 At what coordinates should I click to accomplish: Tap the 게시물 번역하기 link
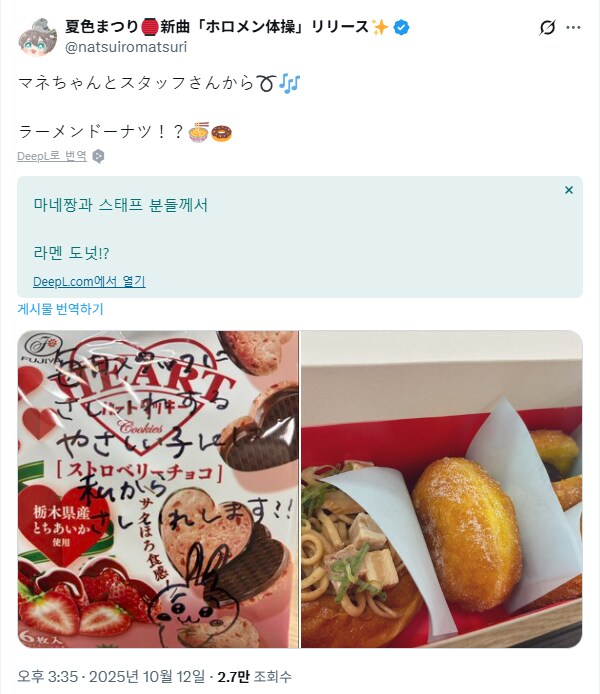tap(60, 309)
